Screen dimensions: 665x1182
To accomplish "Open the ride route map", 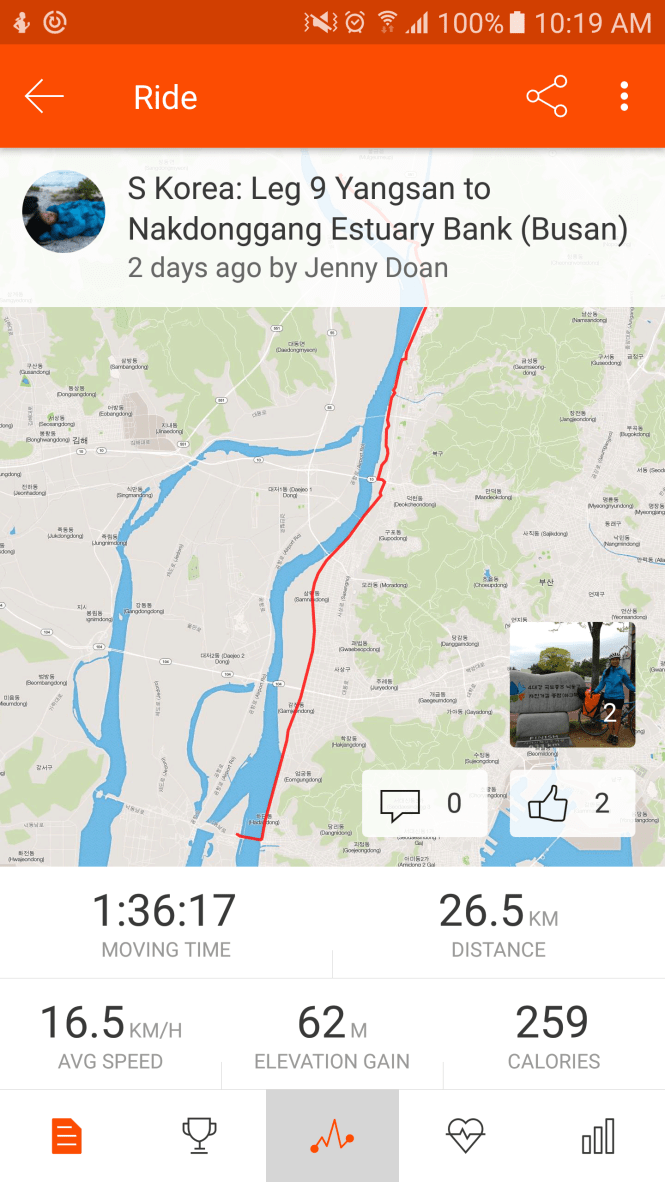I will click(250, 560).
